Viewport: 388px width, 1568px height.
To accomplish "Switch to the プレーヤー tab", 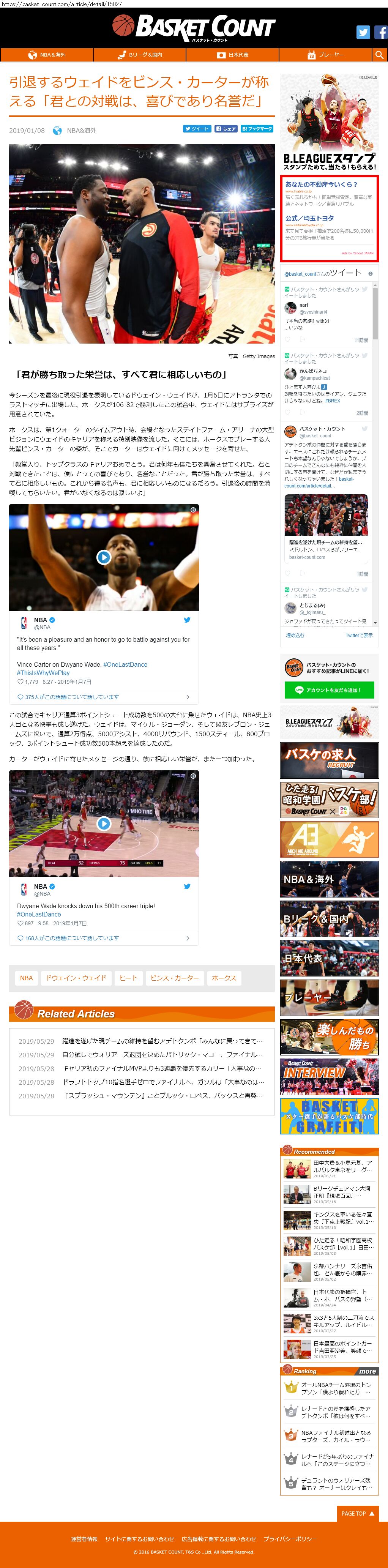I will pyautogui.click(x=326, y=55).
